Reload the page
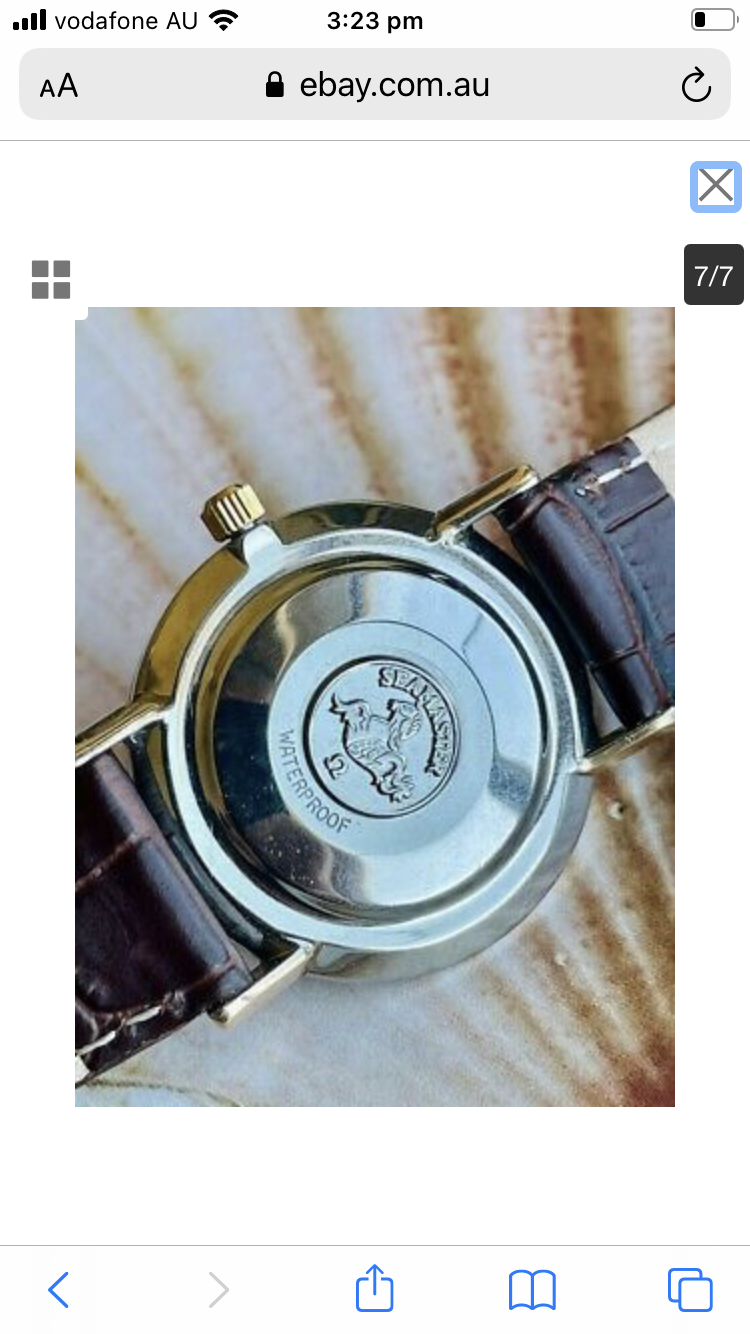The image size is (750, 1334). tap(695, 86)
